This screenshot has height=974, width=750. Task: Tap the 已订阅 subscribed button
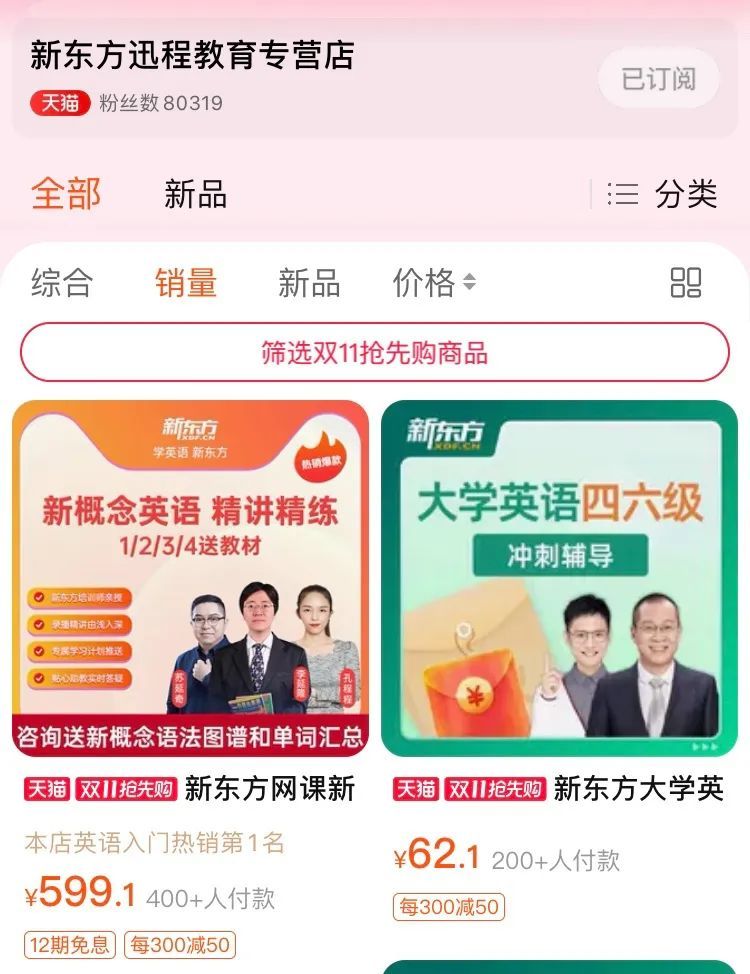(658, 79)
